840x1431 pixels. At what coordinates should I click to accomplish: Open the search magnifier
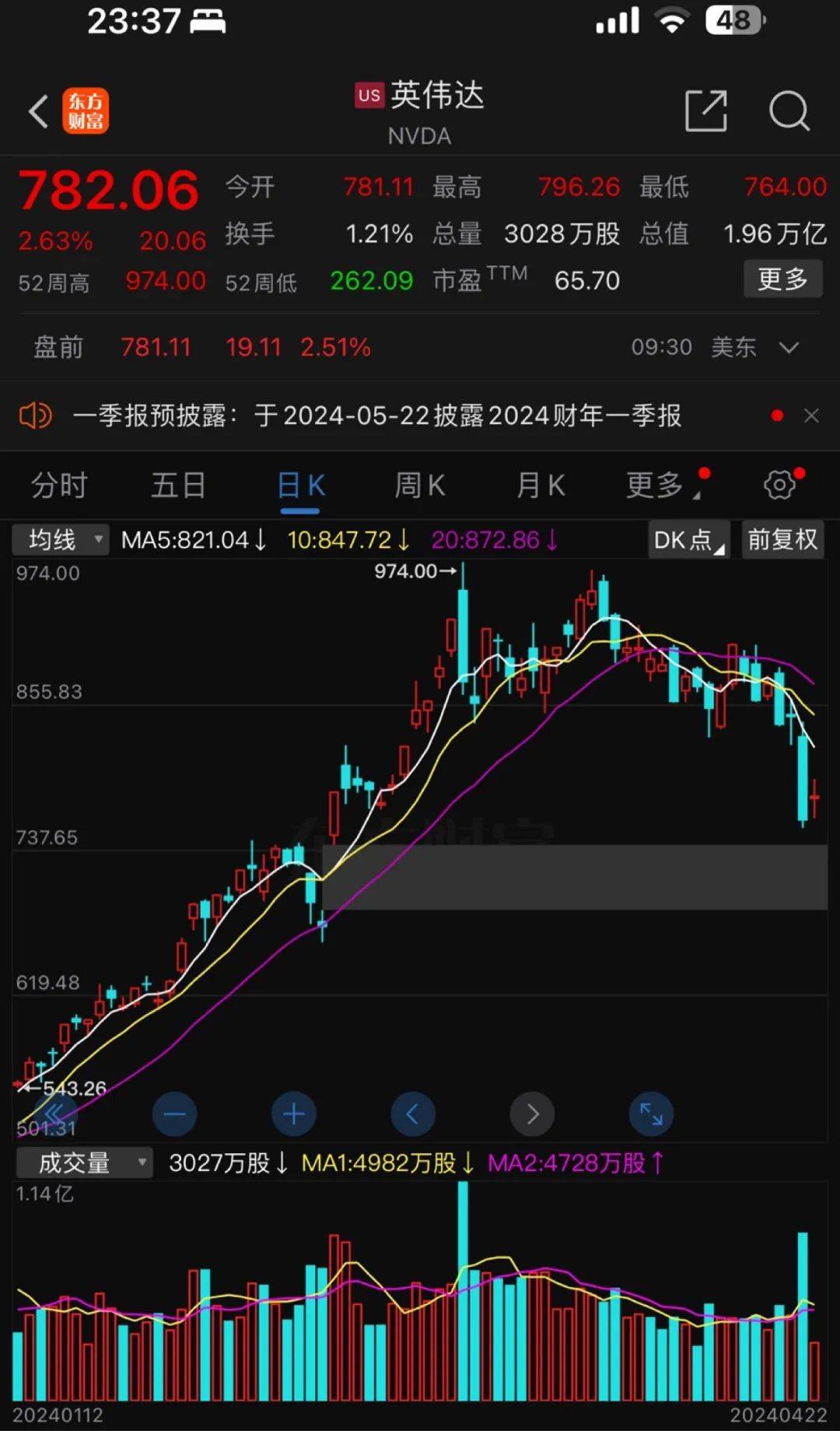[789, 111]
